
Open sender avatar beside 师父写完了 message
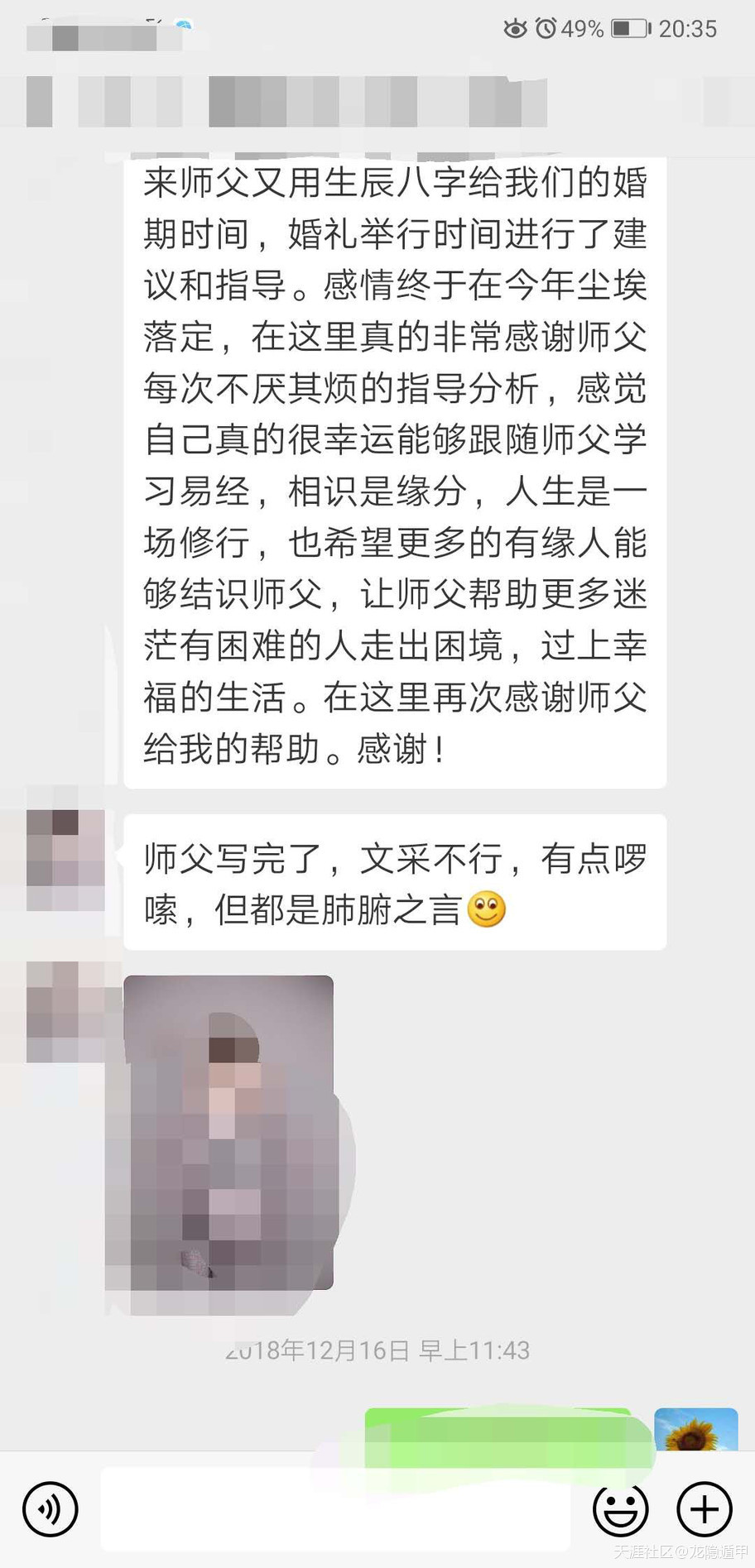pos(65,860)
